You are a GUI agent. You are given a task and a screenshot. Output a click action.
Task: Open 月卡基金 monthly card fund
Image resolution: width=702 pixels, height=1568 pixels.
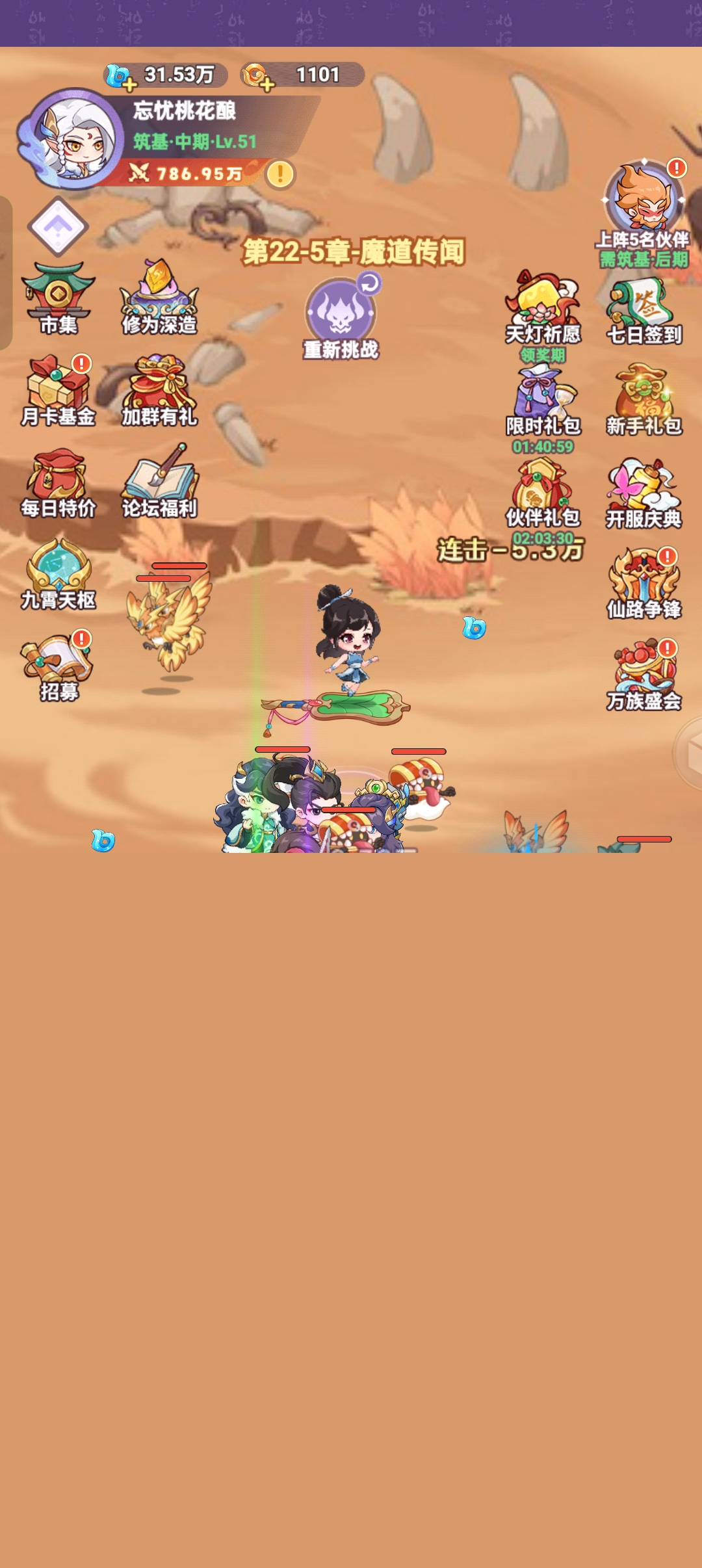(x=58, y=390)
